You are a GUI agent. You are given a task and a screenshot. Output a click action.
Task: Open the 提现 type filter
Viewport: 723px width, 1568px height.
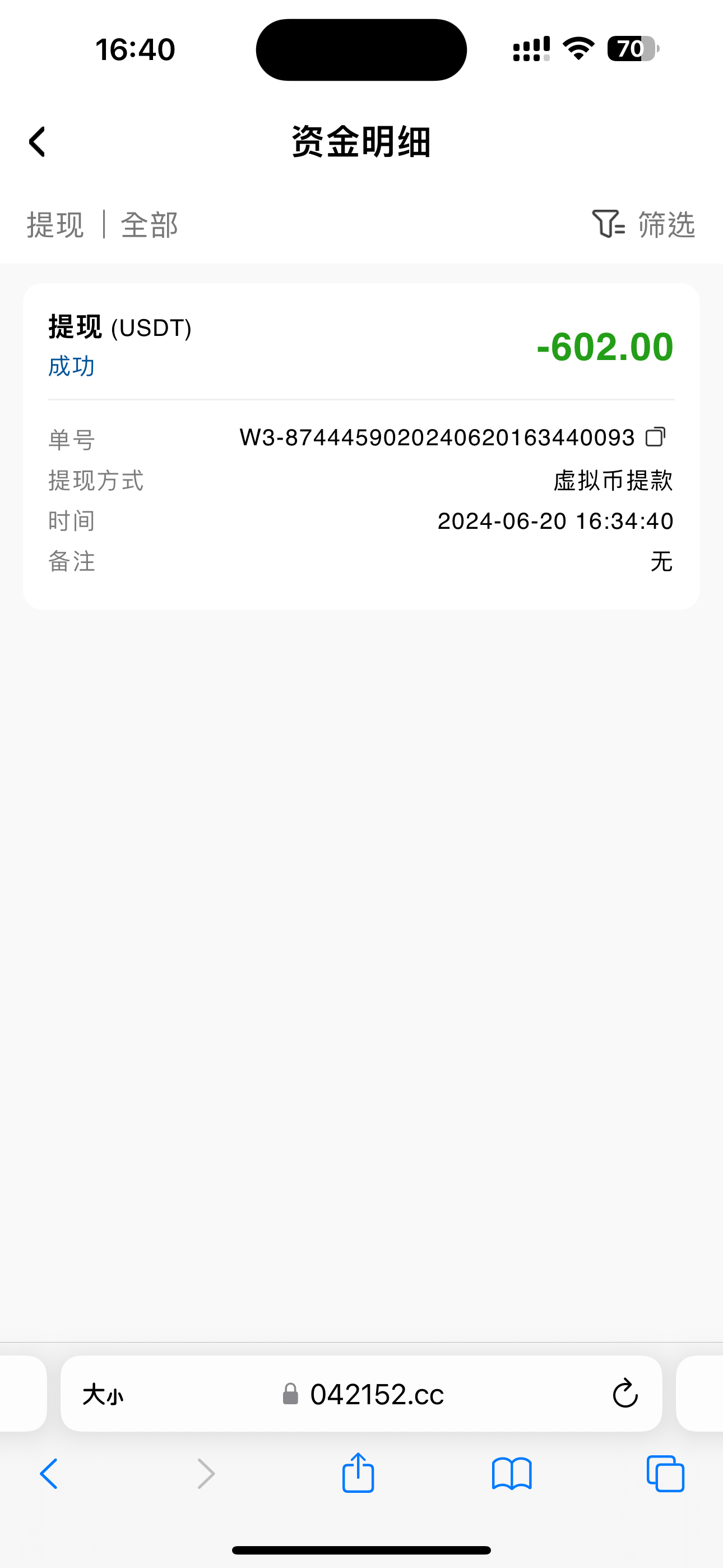tap(55, 225)
